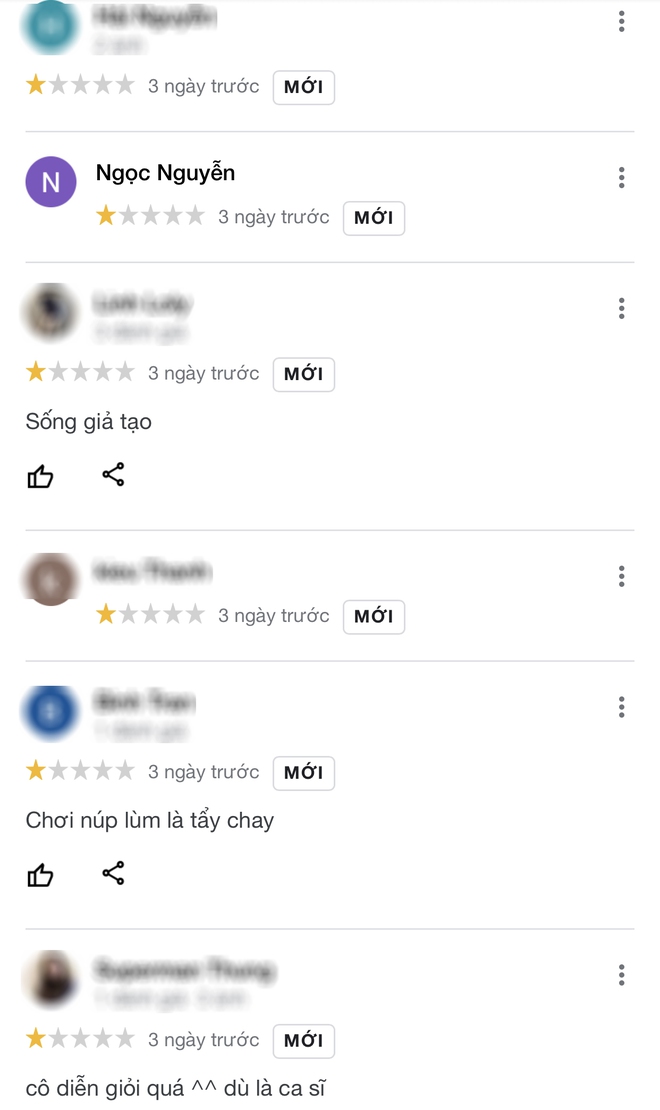The image size is (660, 1110).
Task: Open Ngọc Nguyễn's reviewer profile
Action: pos(165,173)
